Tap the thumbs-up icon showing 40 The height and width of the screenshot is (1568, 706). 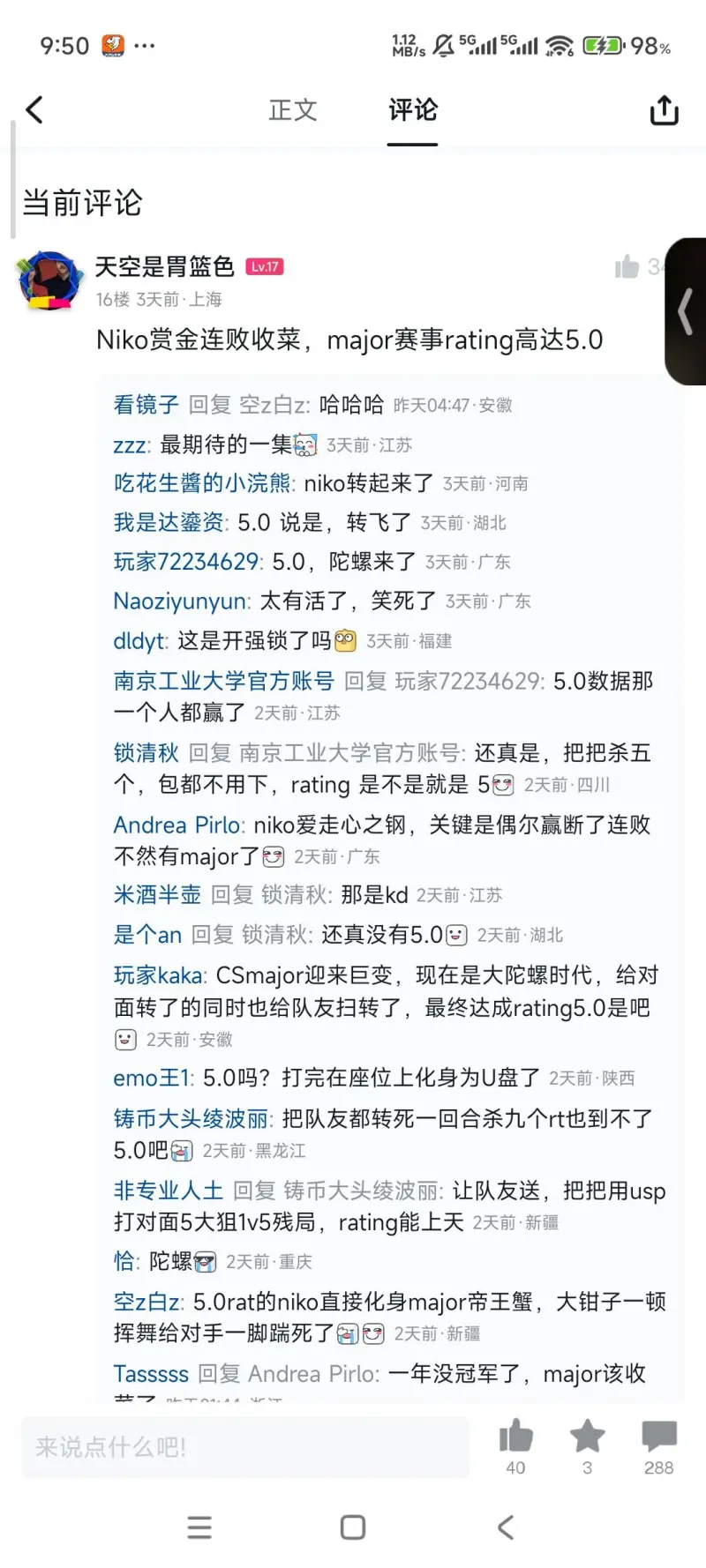coord(514,1437)
